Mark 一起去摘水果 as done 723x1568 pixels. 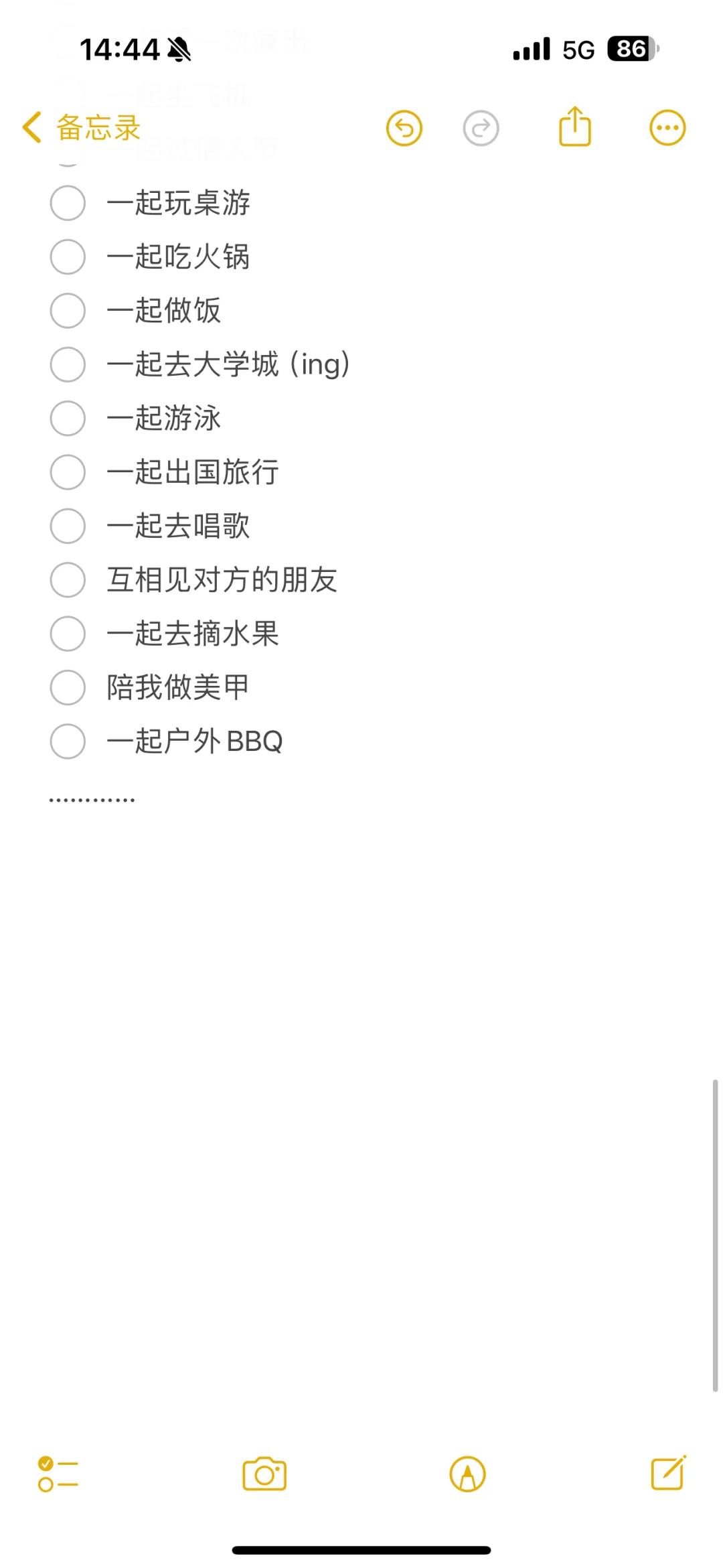(x=68, y=634)
